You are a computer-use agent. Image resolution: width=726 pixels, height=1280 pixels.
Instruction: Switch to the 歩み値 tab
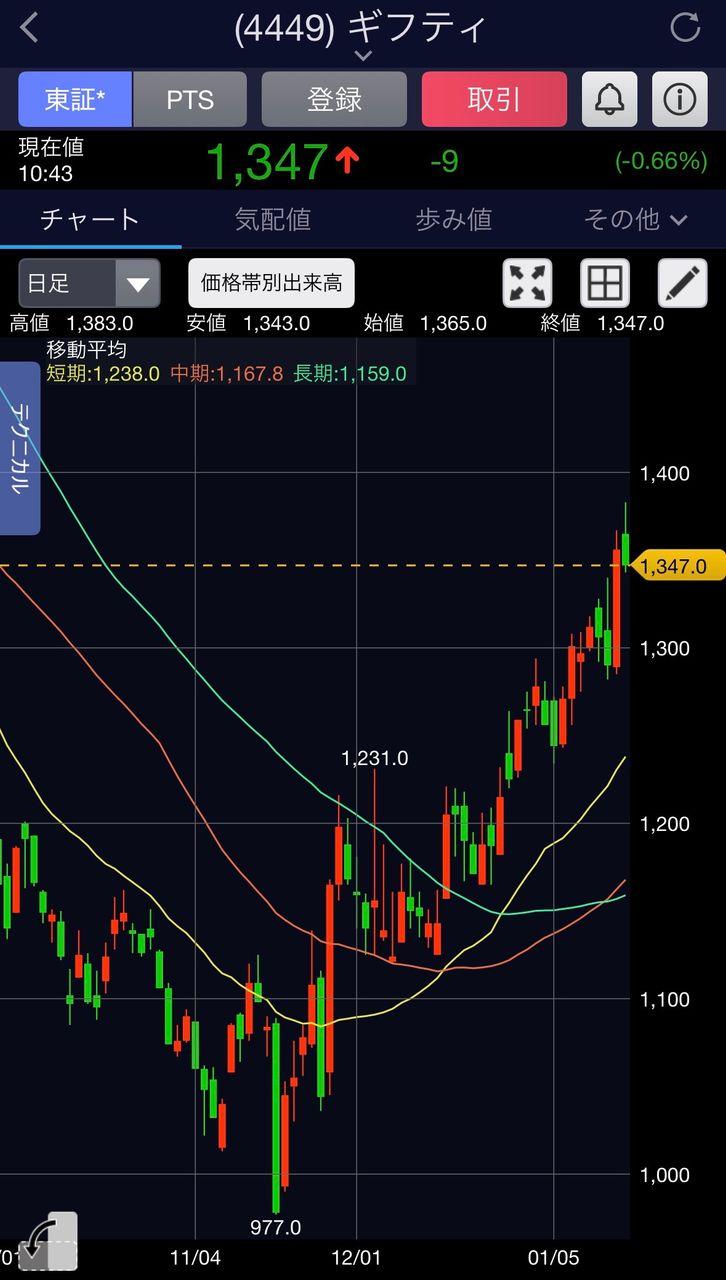[454, 219]
